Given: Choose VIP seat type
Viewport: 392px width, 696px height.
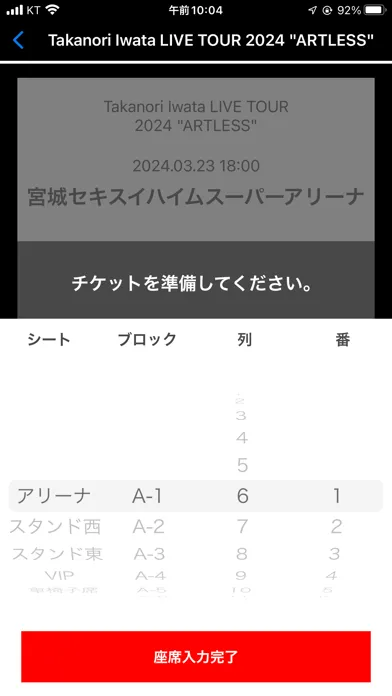Looking at the screenshot, I should (59, 576).
